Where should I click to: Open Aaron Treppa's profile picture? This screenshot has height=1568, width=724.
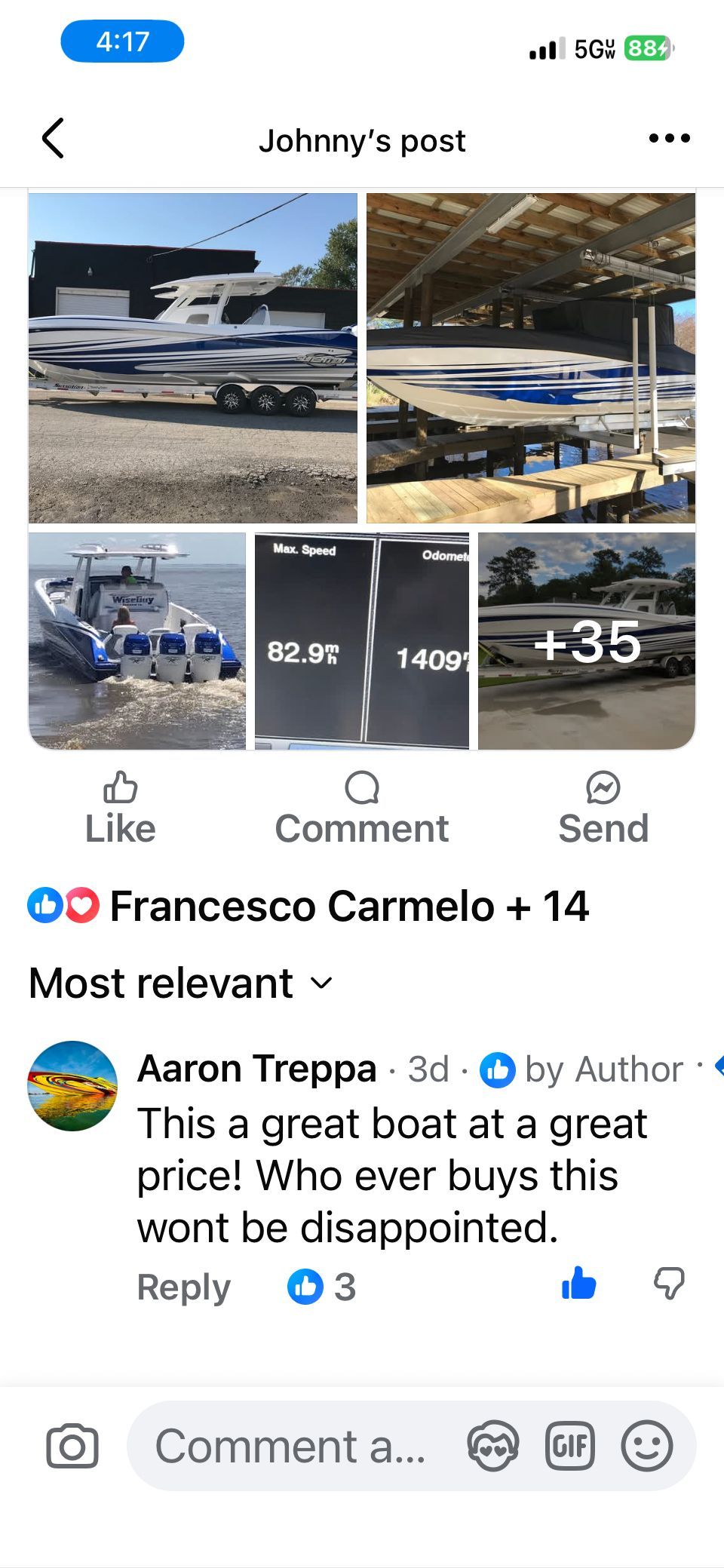point(72,1086)
